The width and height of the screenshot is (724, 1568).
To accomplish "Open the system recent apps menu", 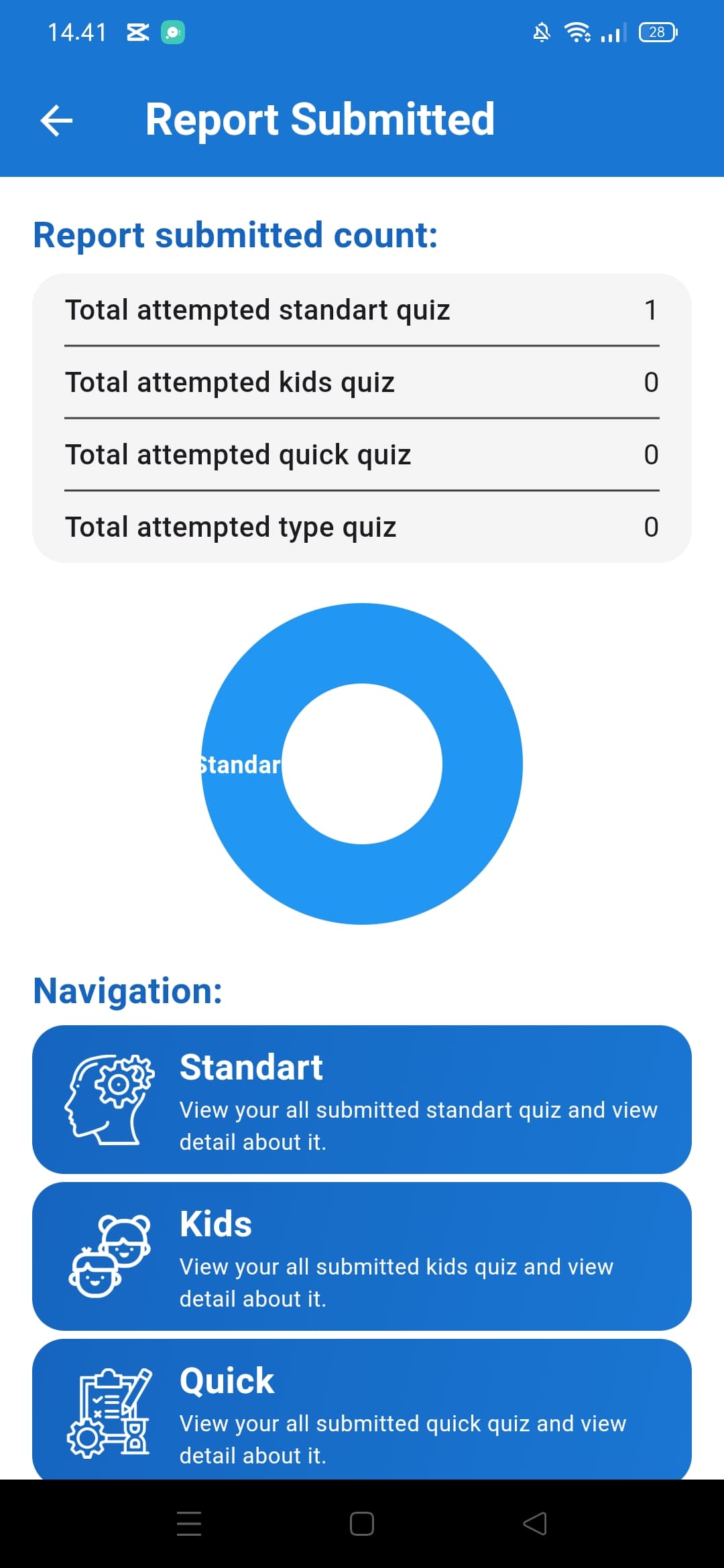I will point(189,1524).
